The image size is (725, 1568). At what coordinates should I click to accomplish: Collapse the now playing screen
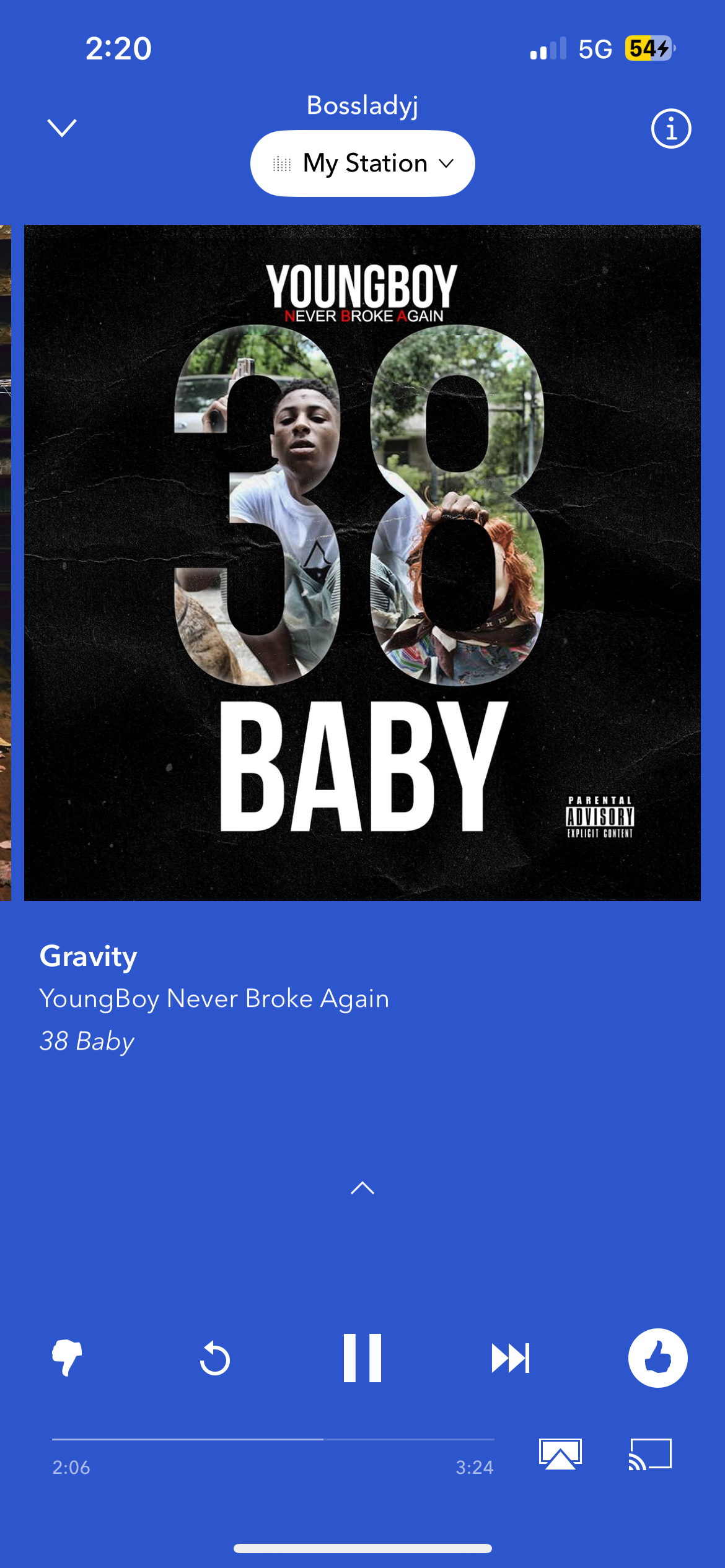click(x=62, y=128)
